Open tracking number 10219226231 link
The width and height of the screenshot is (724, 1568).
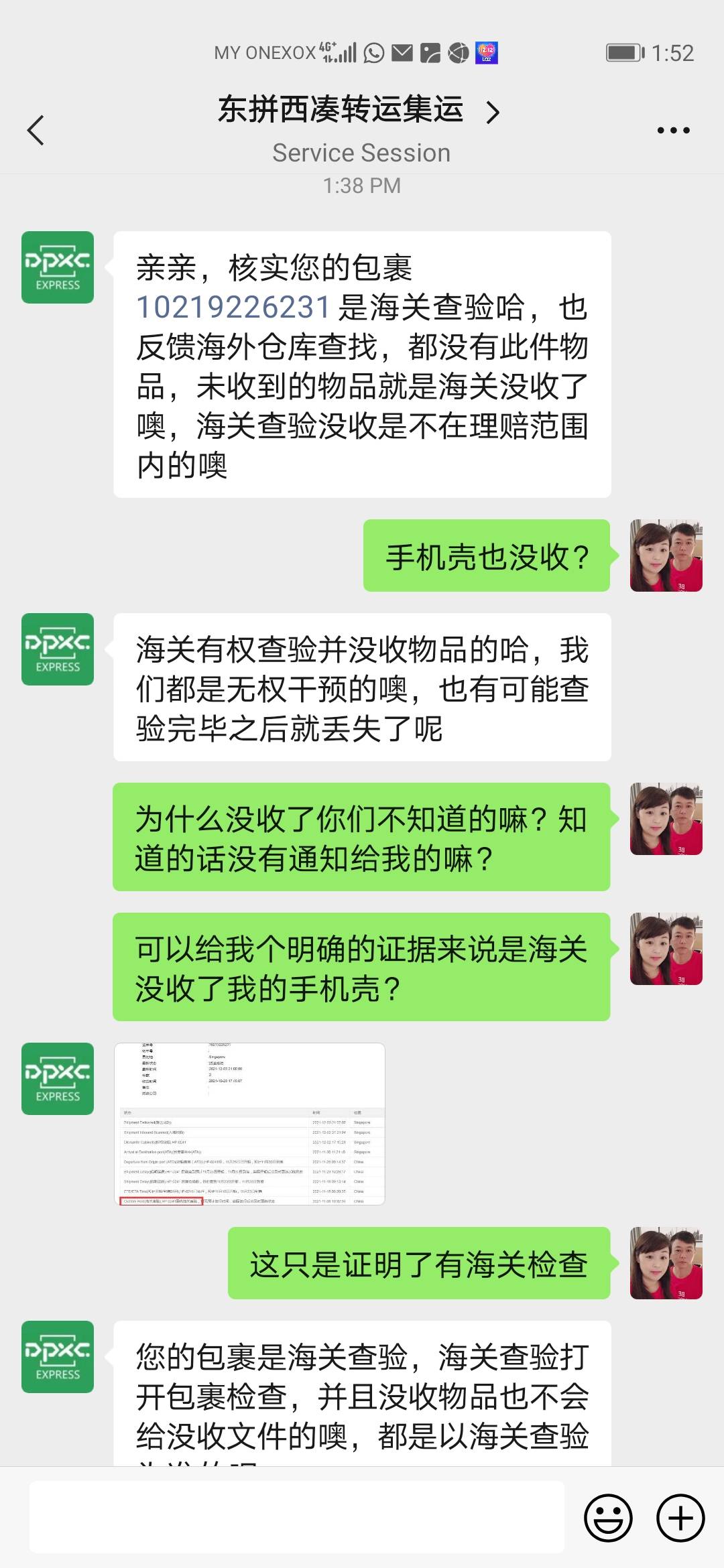coord(233,308)
